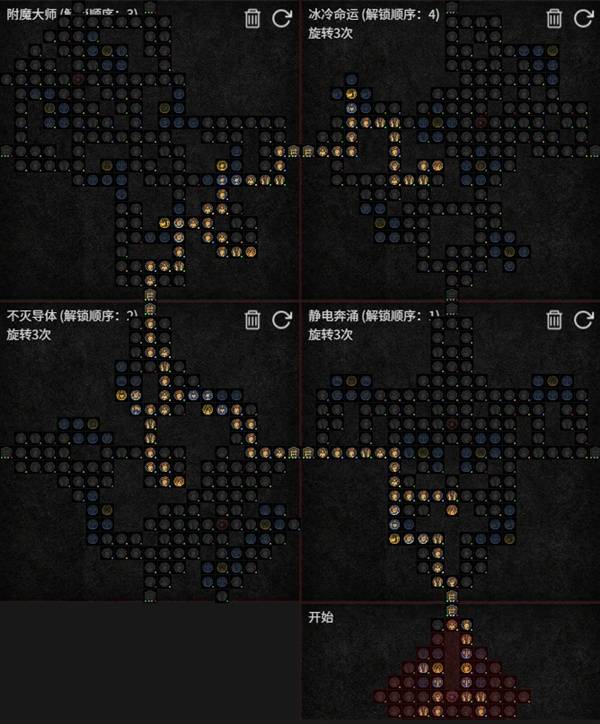Delete the 不灭导体 paragon board
This screenshot has height=724, width=600.
tap(253, 319)
